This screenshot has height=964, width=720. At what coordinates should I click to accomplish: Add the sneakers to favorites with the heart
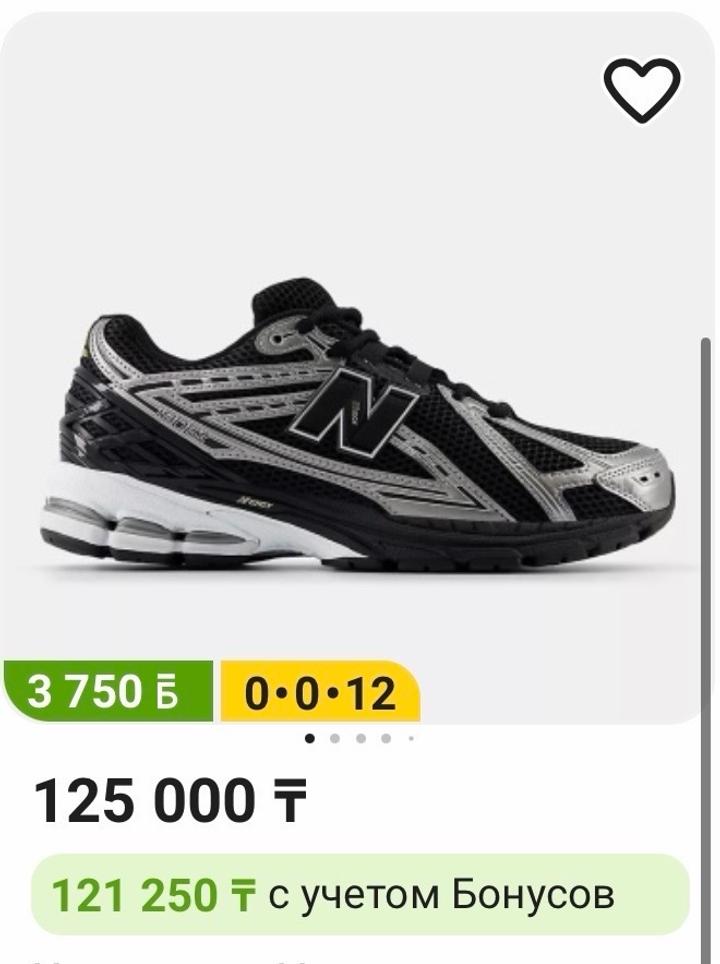pyautogui.click(x=642, y=90)
